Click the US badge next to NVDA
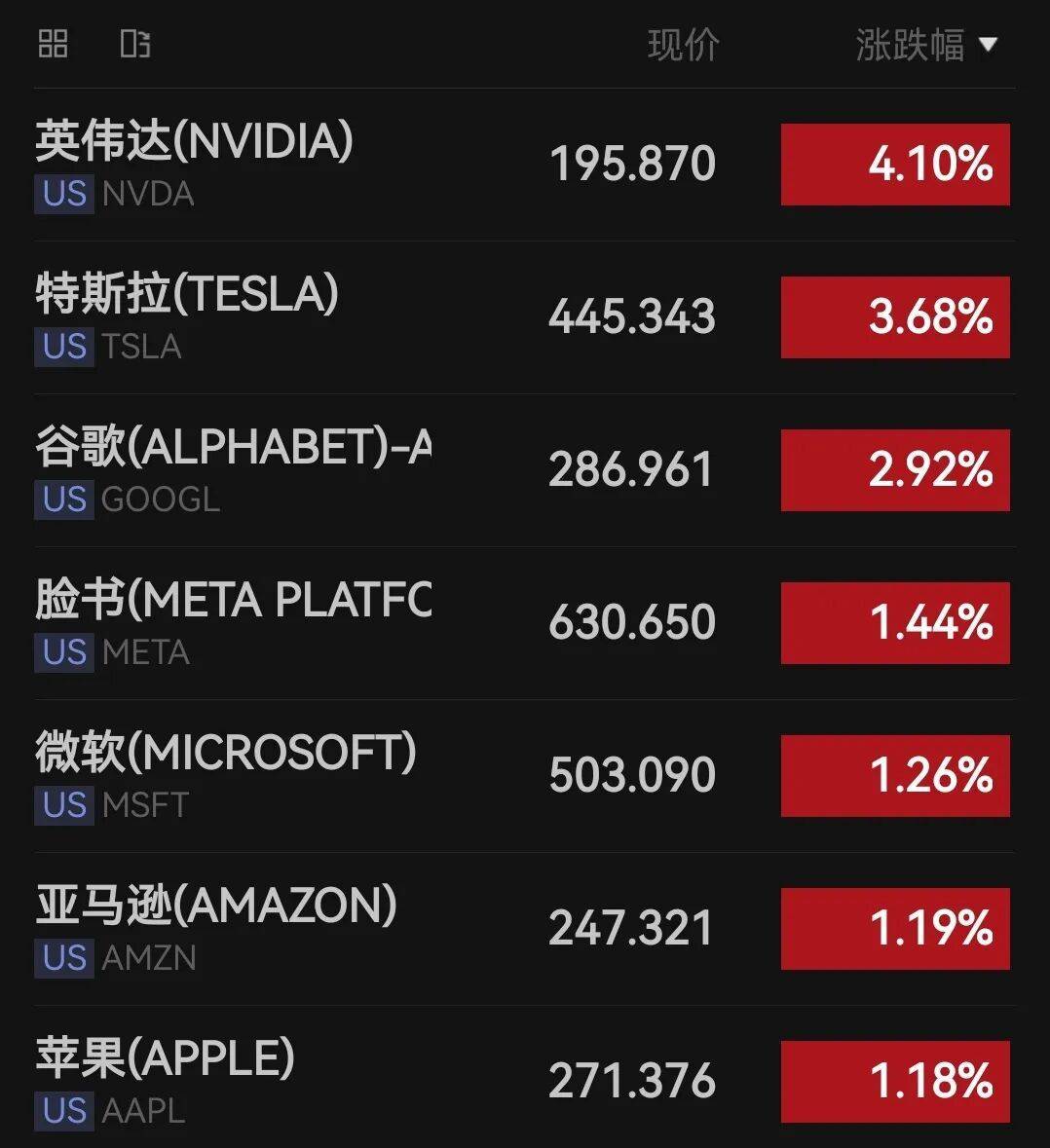The width and height of the screenshot is (1050, 1148). (62, 194)
